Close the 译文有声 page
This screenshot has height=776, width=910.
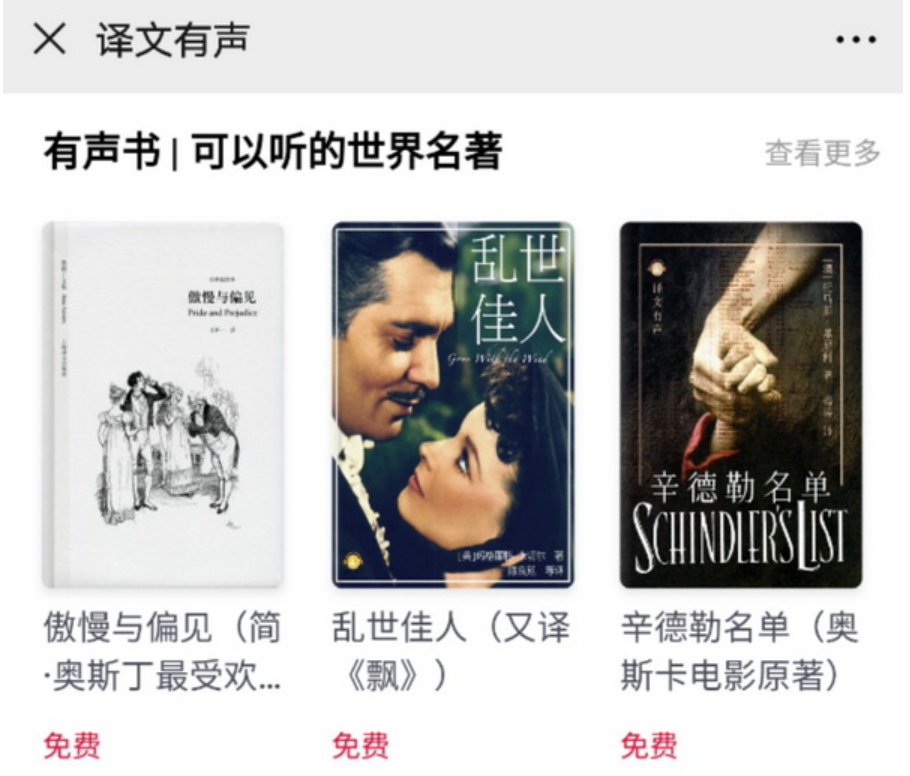click(x=50, y=41)
